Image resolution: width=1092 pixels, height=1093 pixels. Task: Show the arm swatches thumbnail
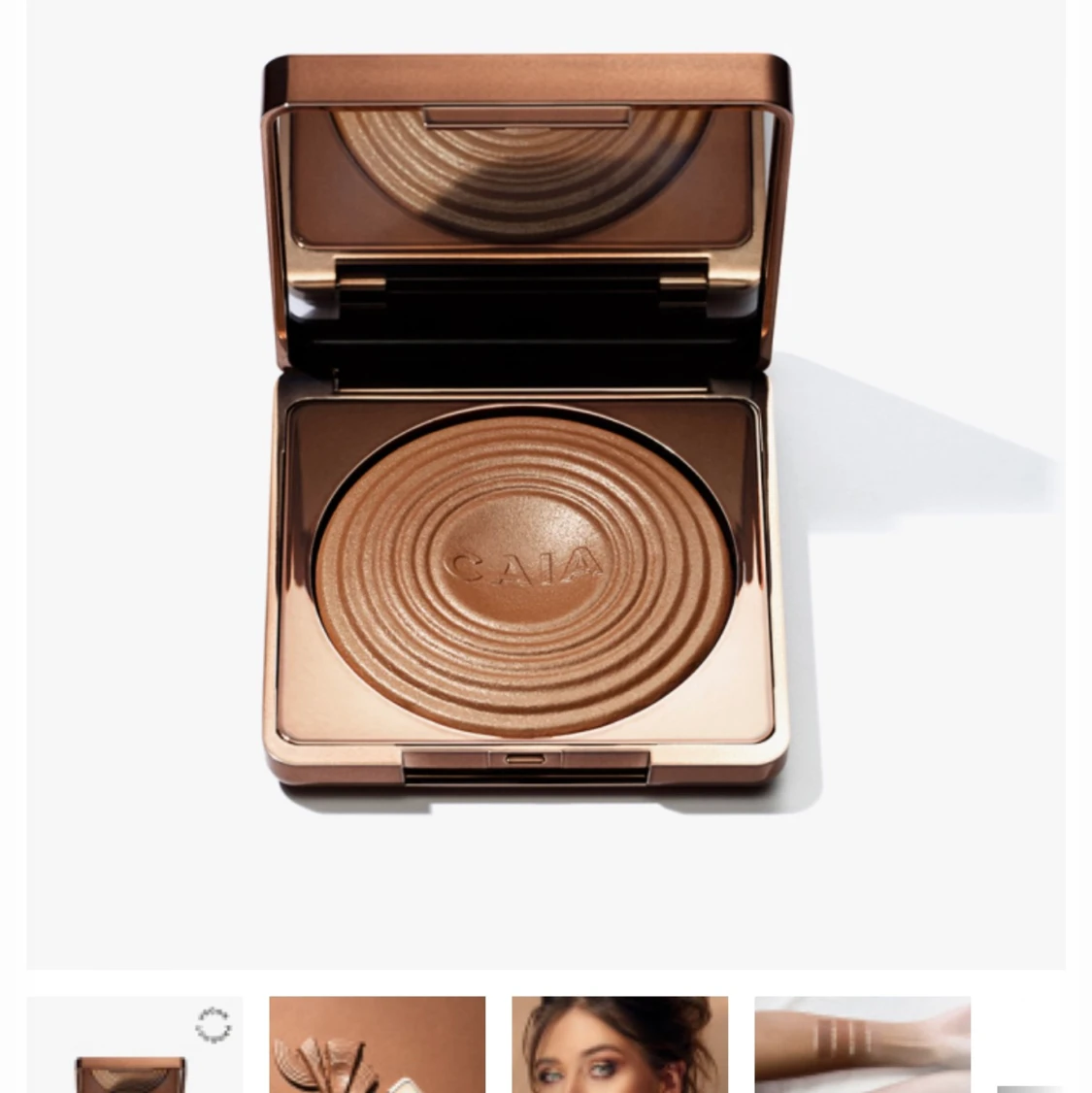point(862,1045)
